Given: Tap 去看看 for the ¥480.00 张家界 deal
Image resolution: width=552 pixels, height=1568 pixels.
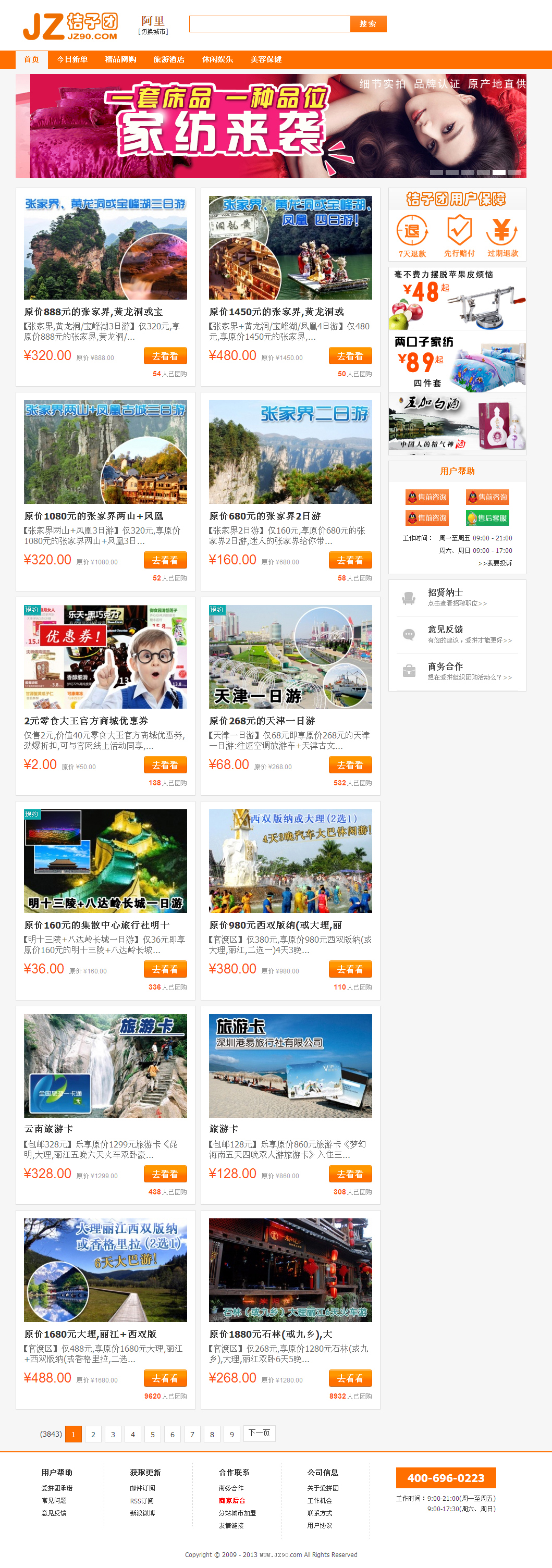Looking at the screenshot, I should point(350,356).
